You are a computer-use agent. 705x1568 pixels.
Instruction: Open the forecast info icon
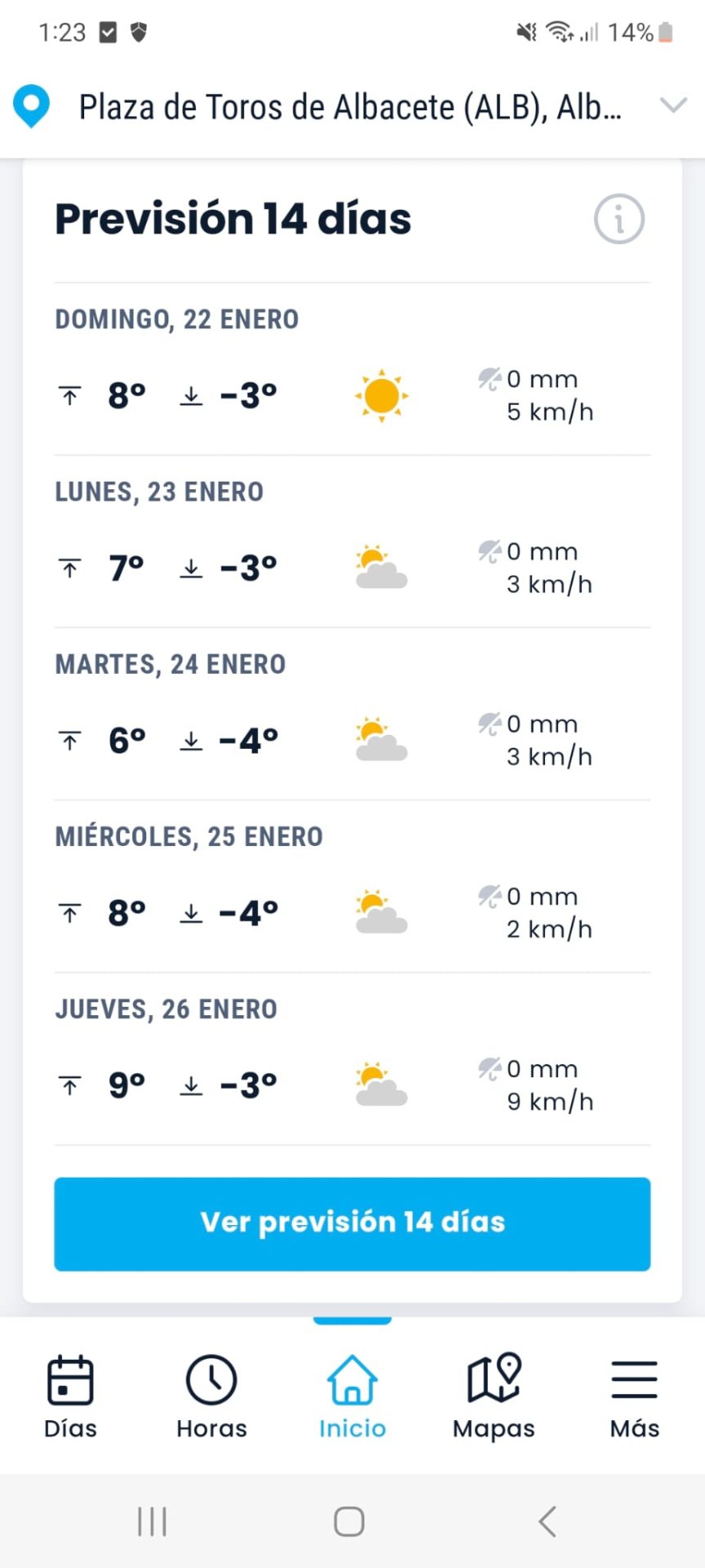point(618,219)
